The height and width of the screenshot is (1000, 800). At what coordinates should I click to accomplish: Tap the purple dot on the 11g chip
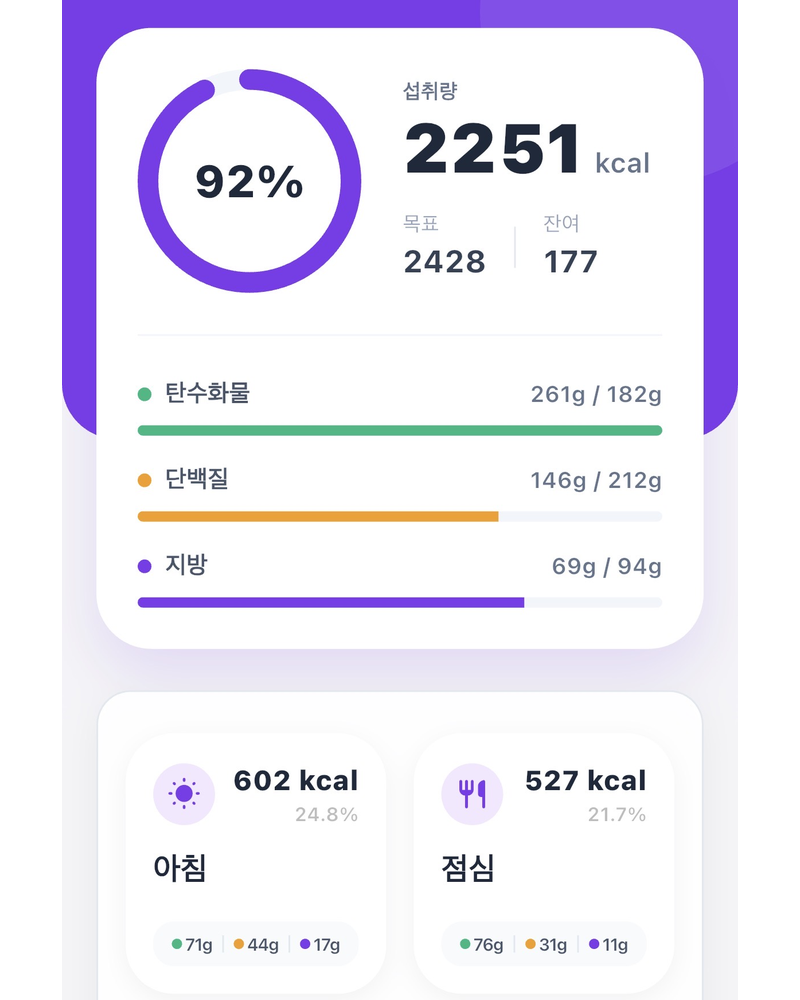pos(594,944)
